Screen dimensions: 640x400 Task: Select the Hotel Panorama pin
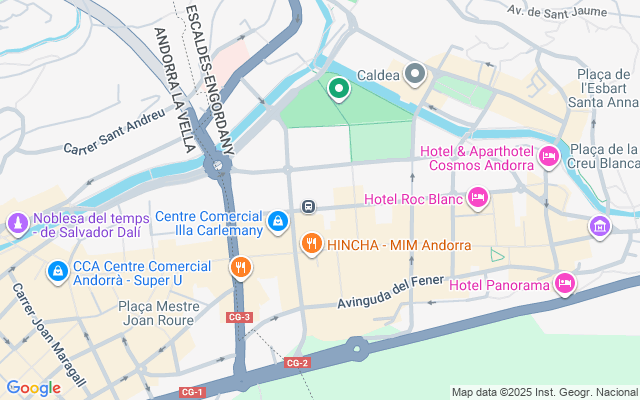click(x=565, y=285)
